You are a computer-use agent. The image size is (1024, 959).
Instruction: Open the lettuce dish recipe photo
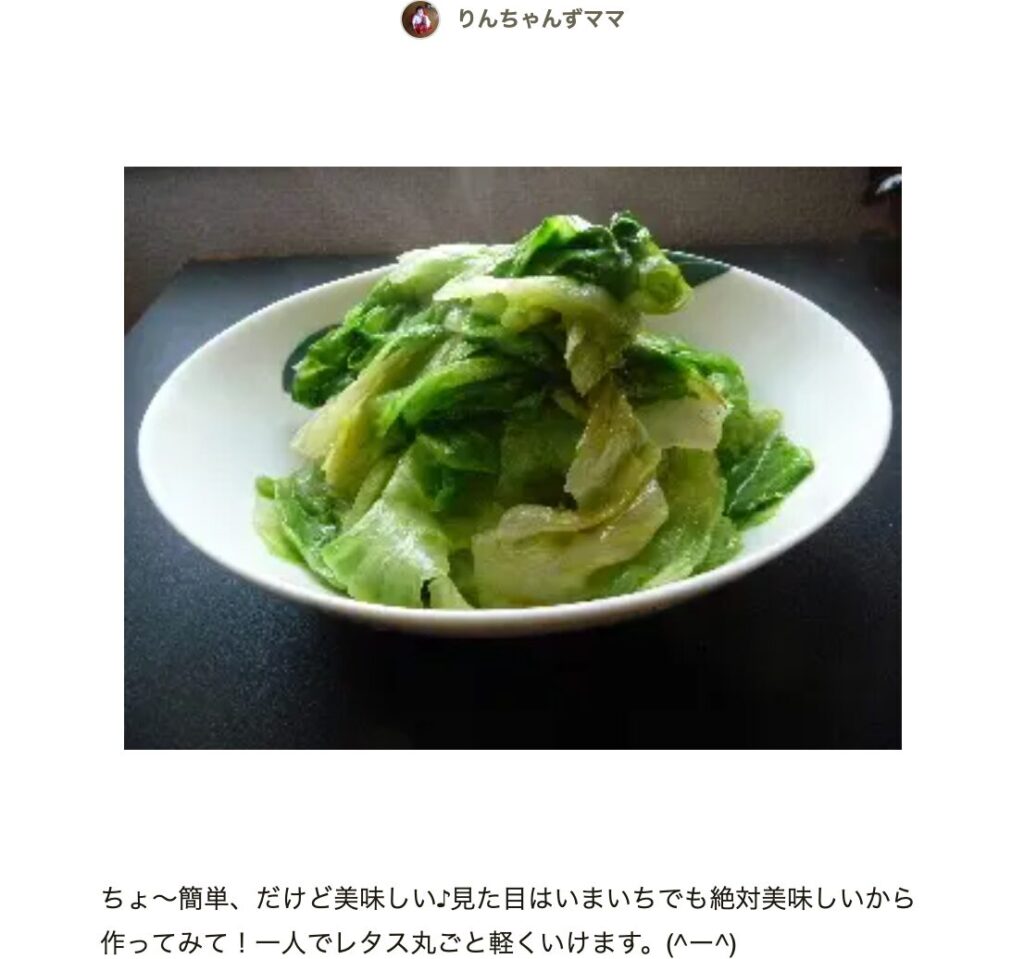pos(512,457)
